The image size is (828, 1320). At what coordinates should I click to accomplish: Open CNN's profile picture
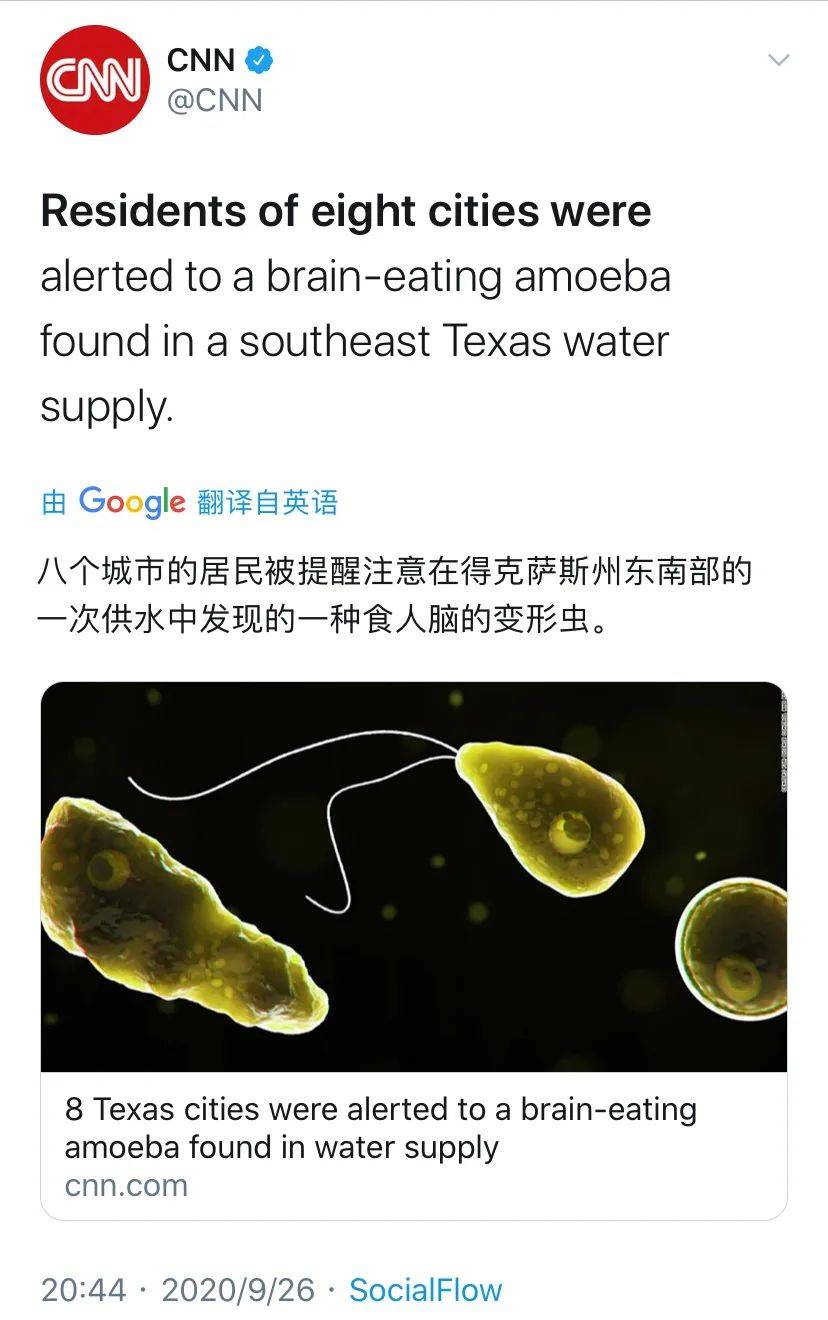tap(94, 81)
